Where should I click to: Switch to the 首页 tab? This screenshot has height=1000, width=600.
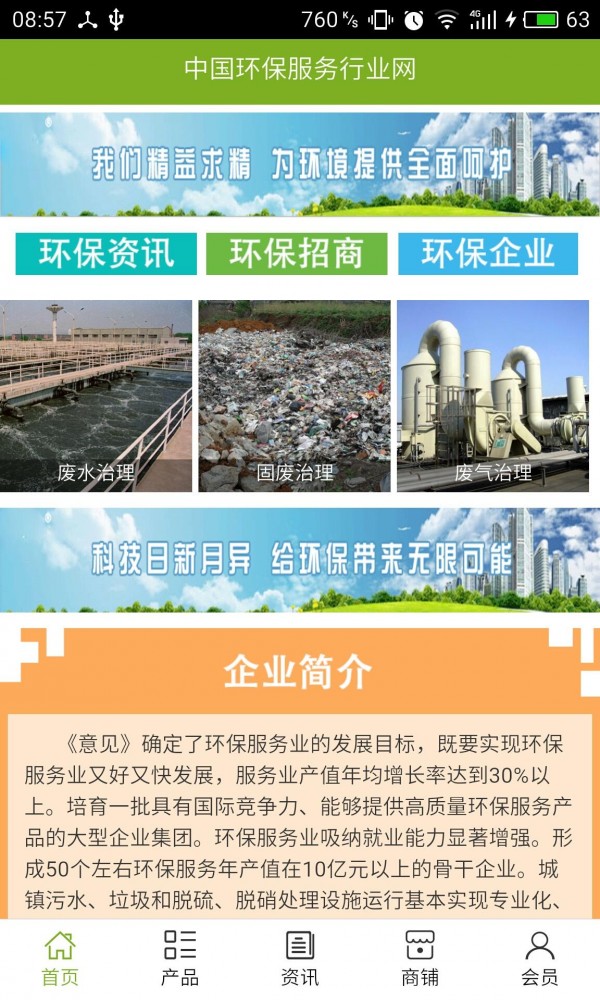[60, 958]
